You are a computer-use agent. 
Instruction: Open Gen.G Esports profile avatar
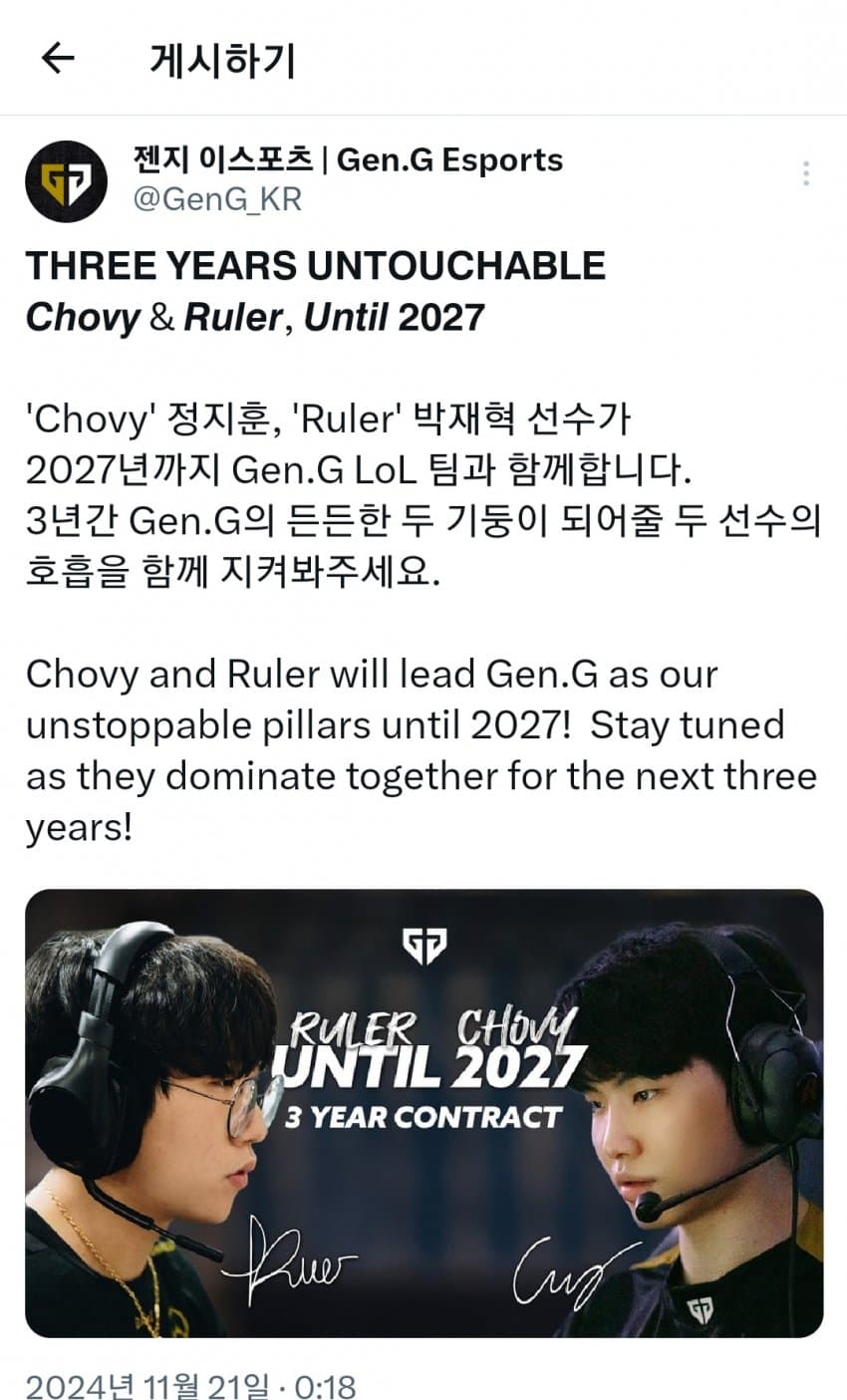click(66, 181)
